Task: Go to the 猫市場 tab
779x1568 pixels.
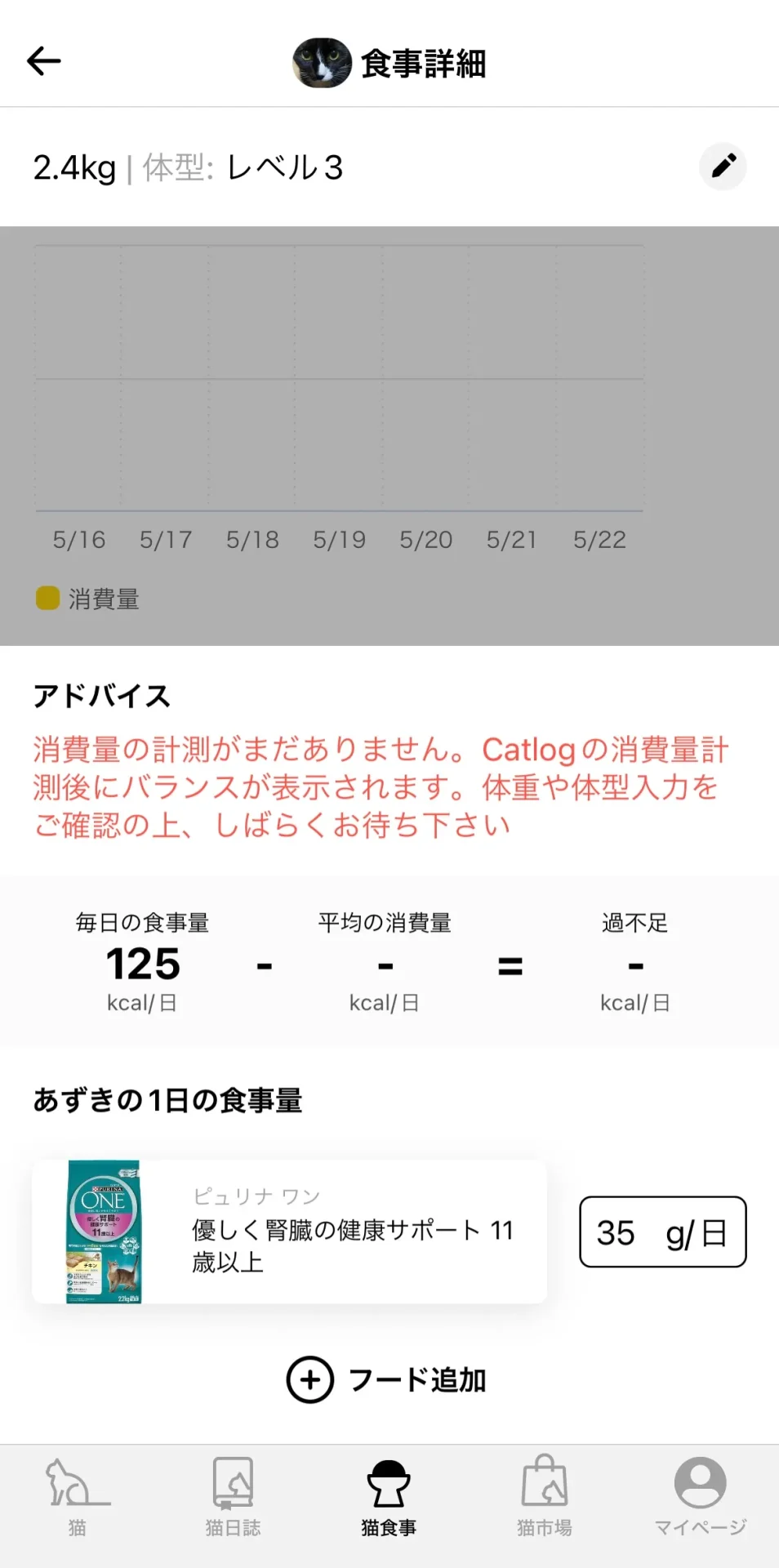Action: (545, 1496)
